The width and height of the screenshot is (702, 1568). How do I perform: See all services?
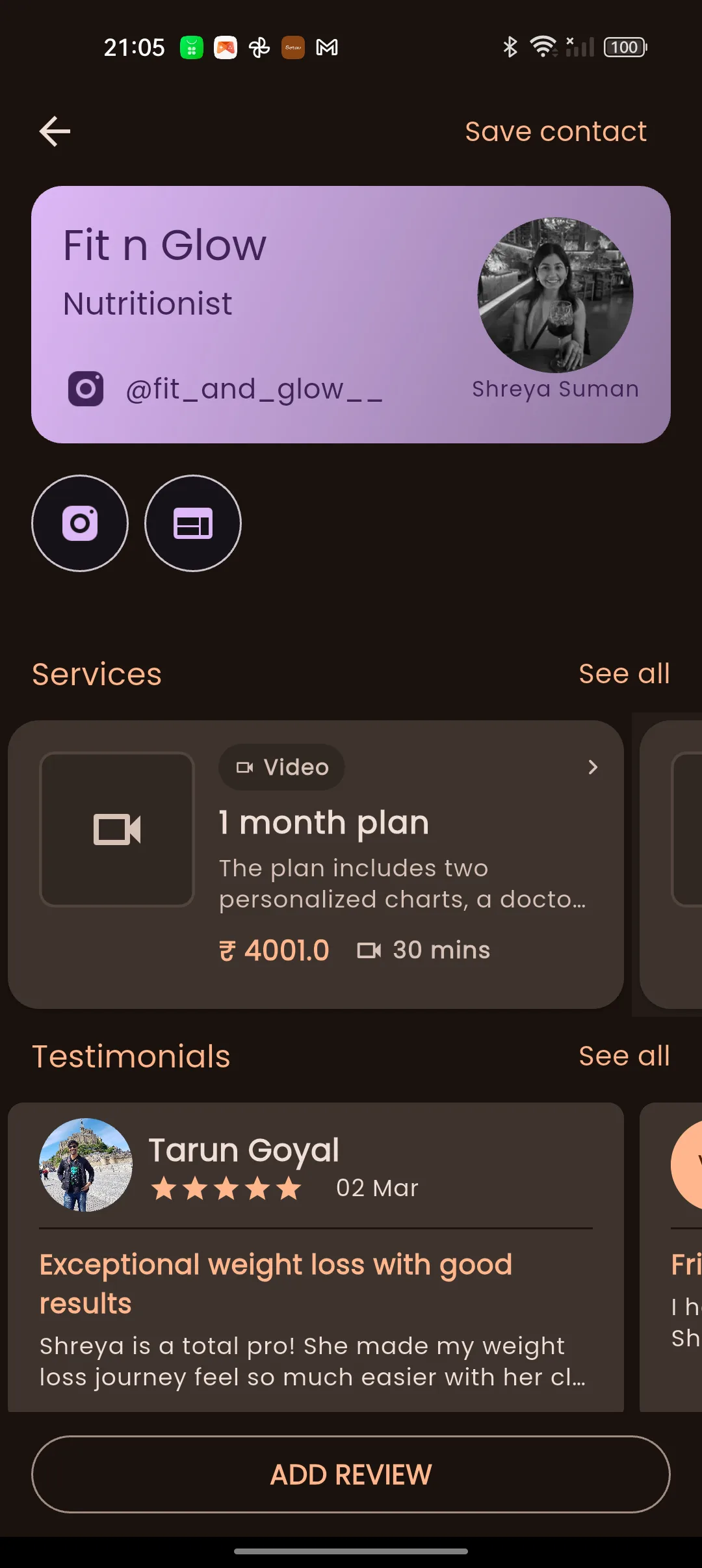click(x=624, y=673)
